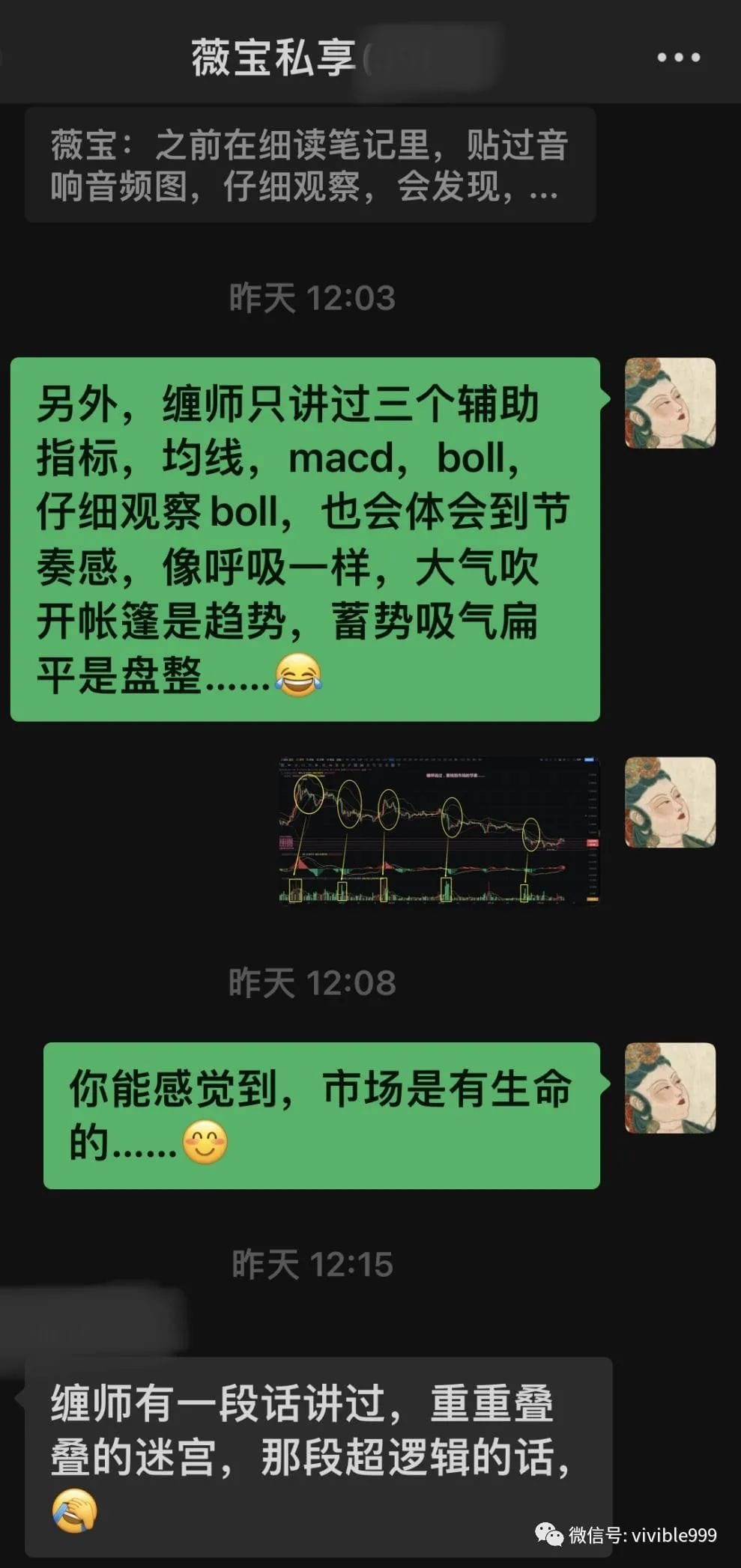The image size is (741, 1568).
Task: Tap the avatar beside the boll indicator message
Action: (x=670, y=404)
